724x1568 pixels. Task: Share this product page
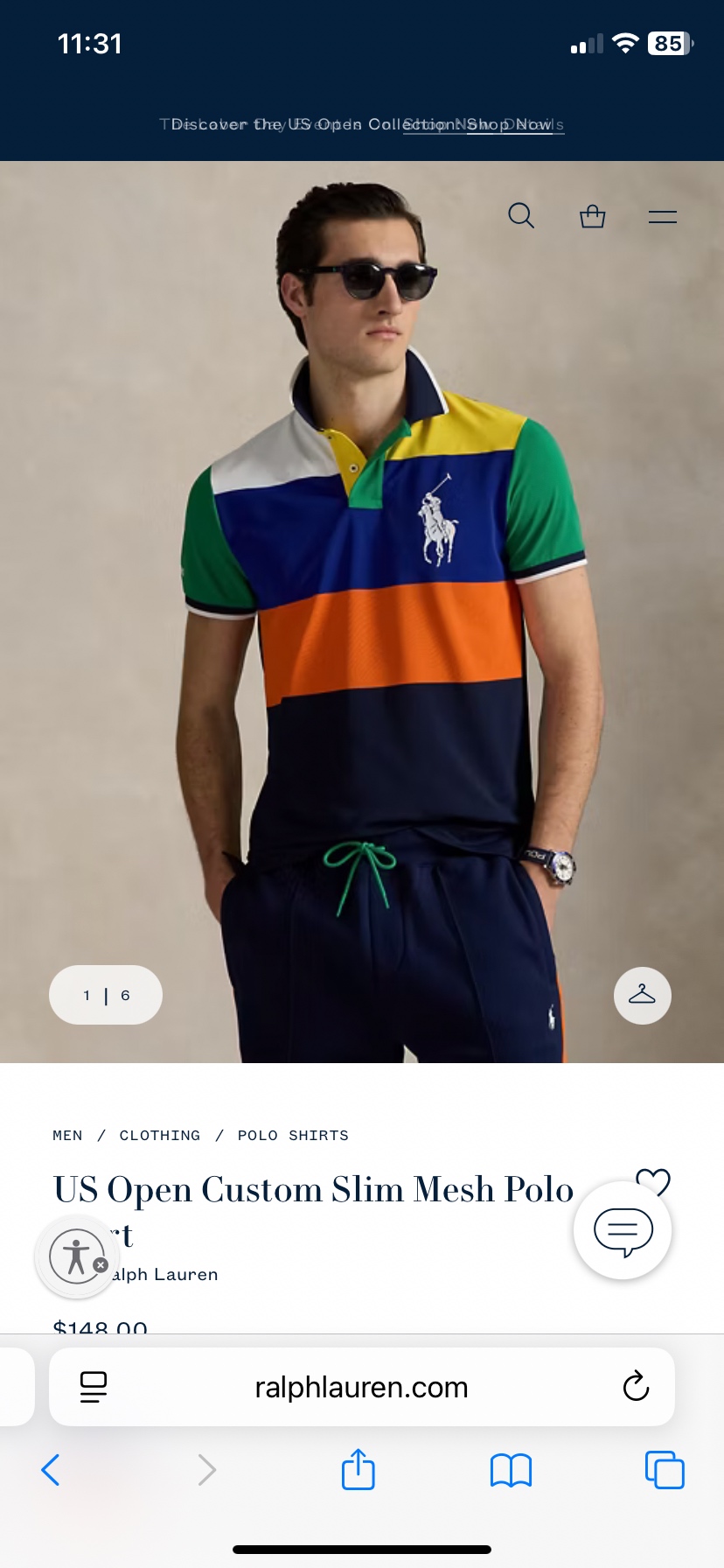(x=358, y=1470)
